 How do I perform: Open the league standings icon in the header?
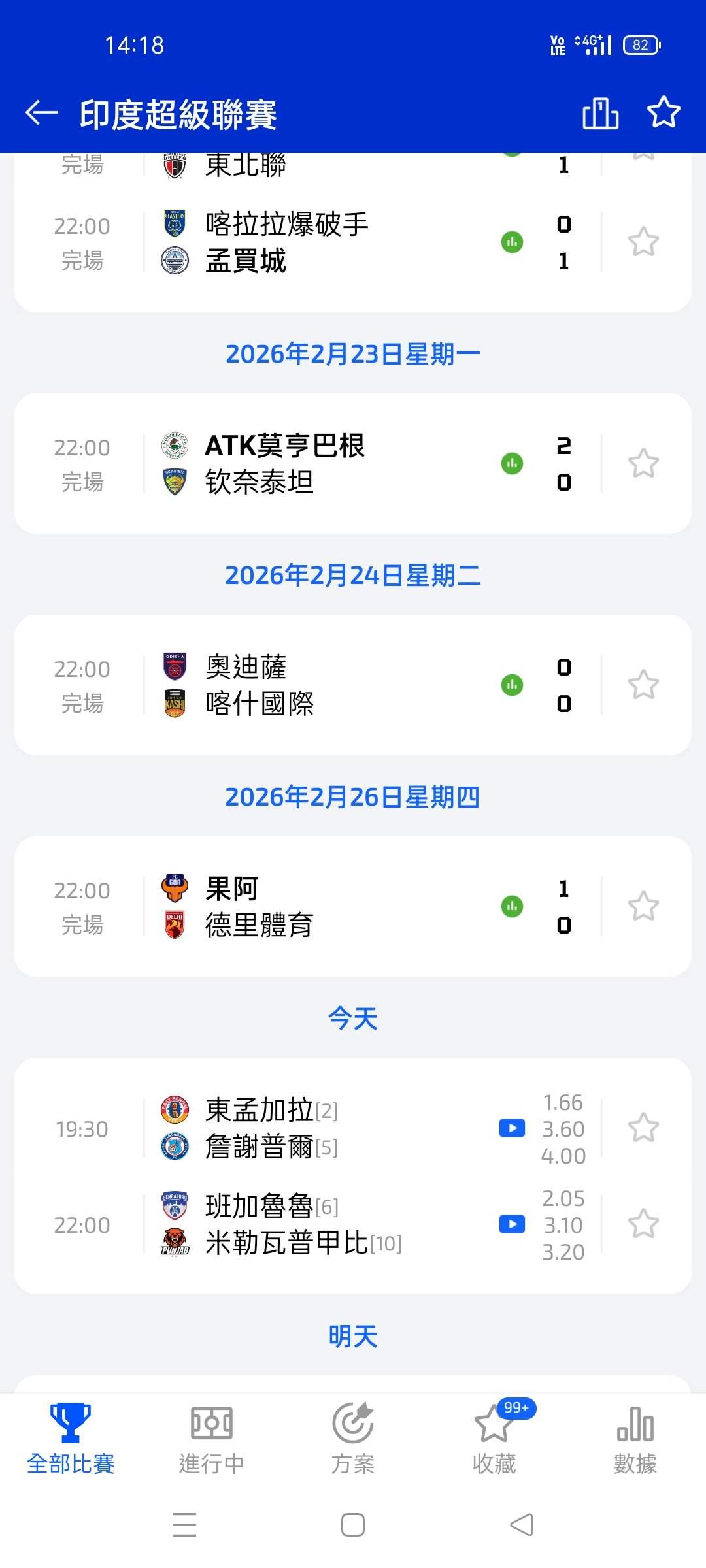pos(600,113)
